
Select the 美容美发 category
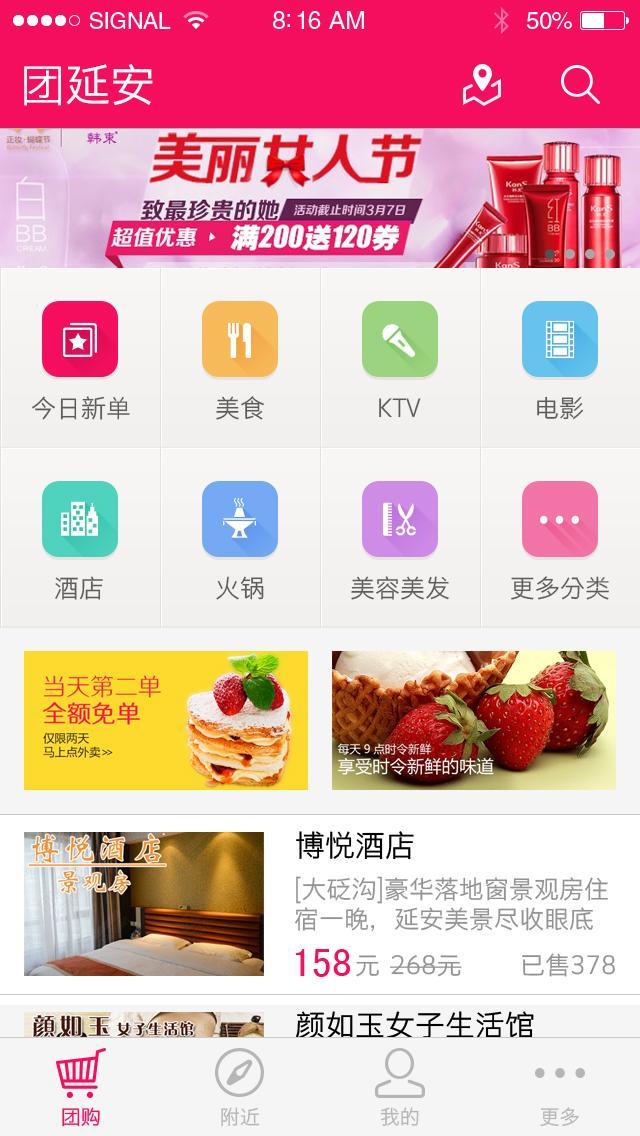pos(399,539)
